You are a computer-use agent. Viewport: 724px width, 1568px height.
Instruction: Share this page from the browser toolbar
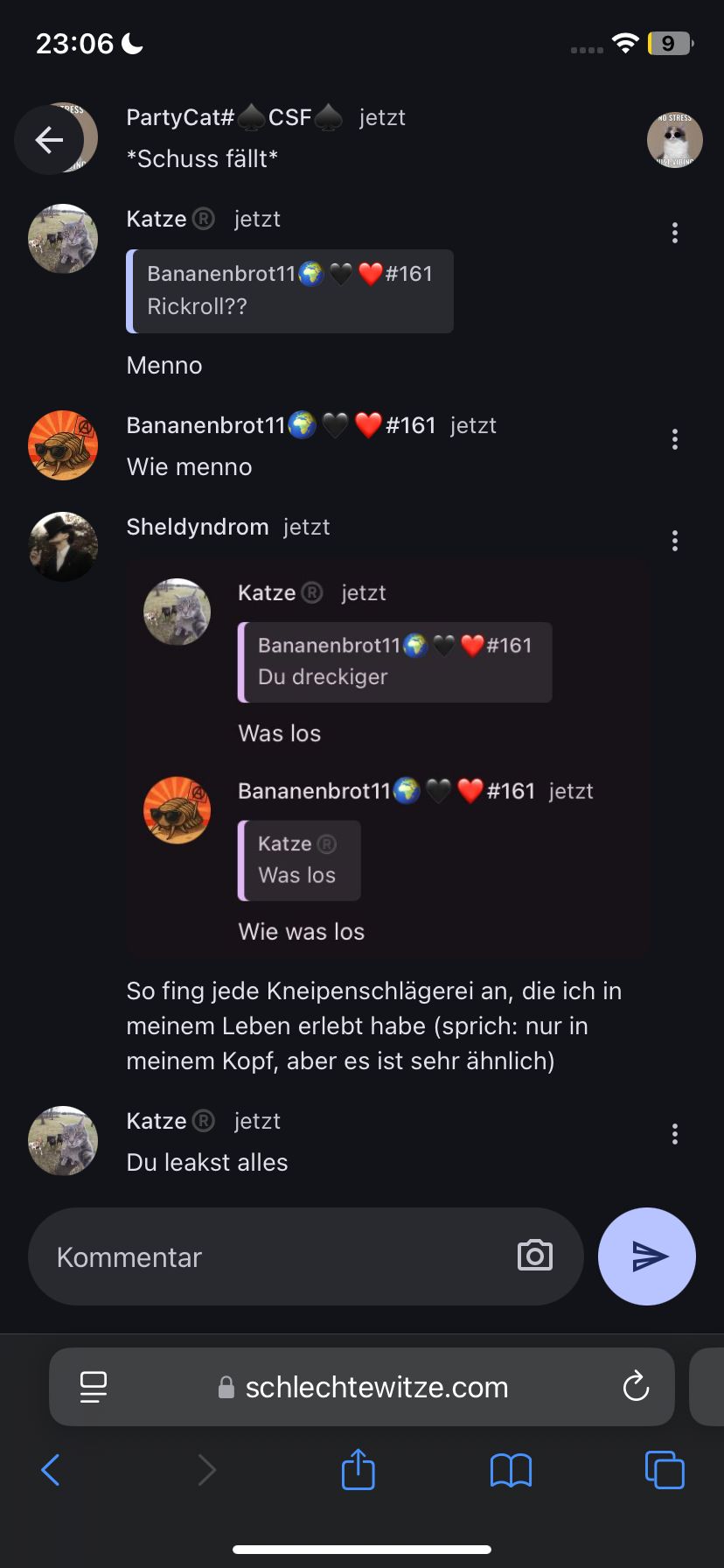358,1469
